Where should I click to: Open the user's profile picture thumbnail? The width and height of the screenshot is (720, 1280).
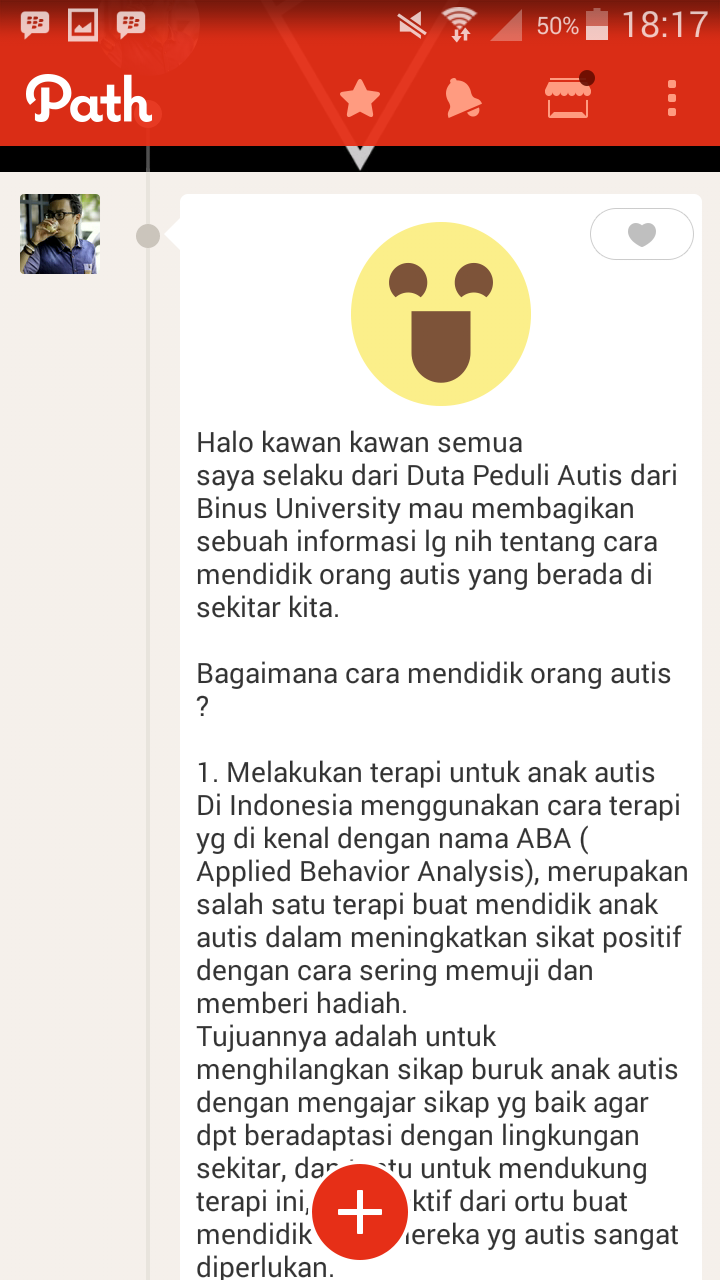[59, 233]
